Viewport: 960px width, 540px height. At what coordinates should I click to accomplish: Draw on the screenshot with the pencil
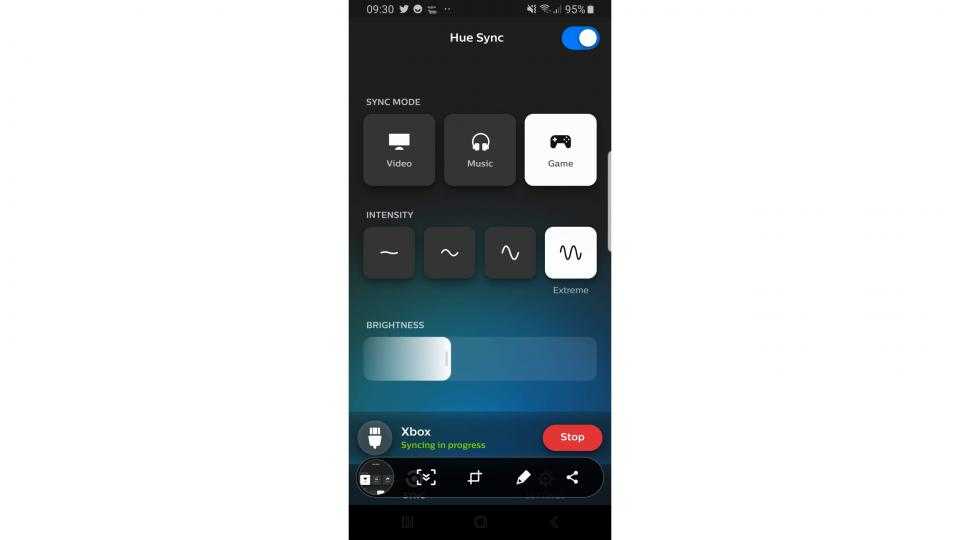tap(523, 478)
